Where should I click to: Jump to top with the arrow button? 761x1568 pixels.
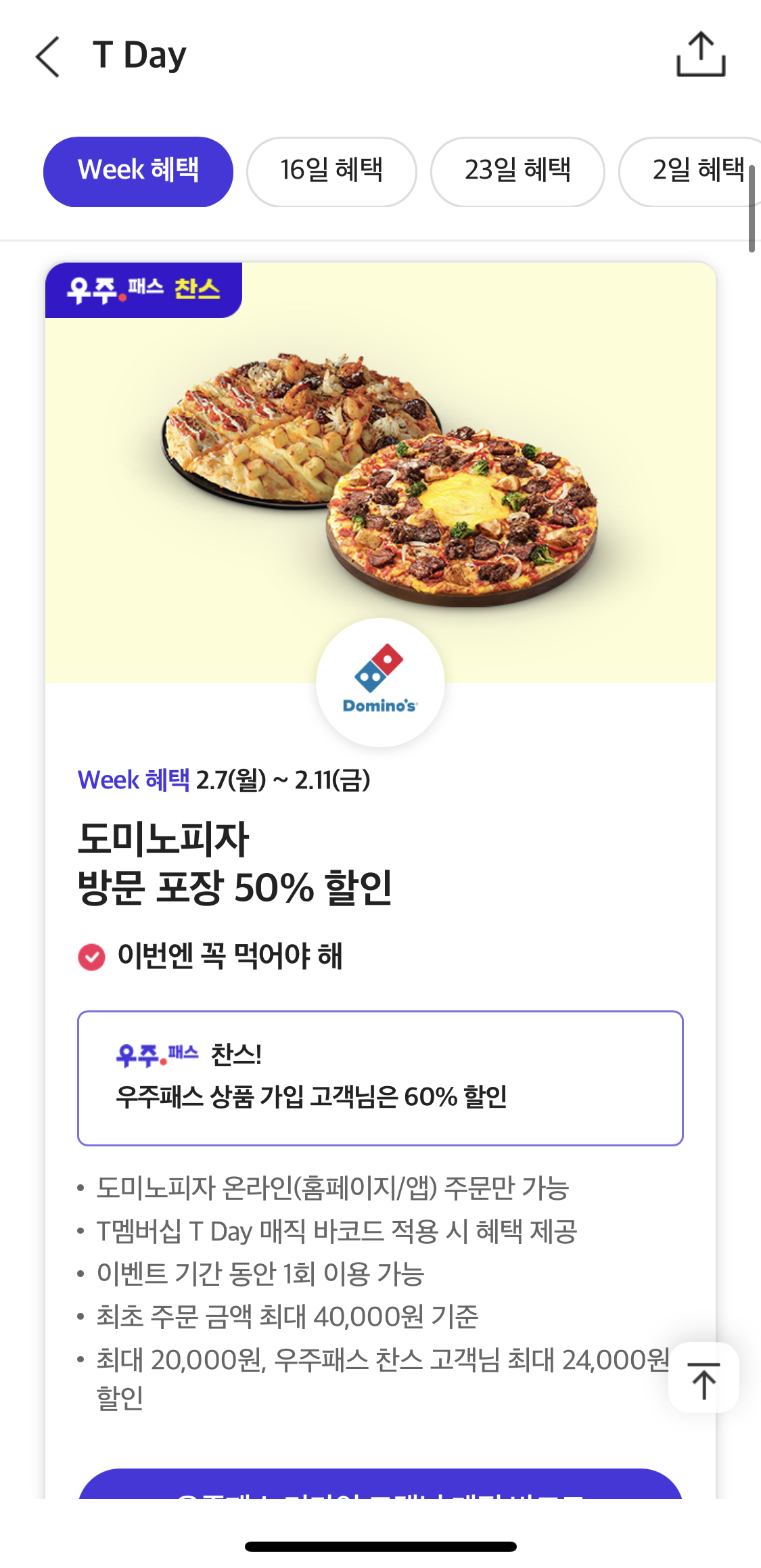704,1377
